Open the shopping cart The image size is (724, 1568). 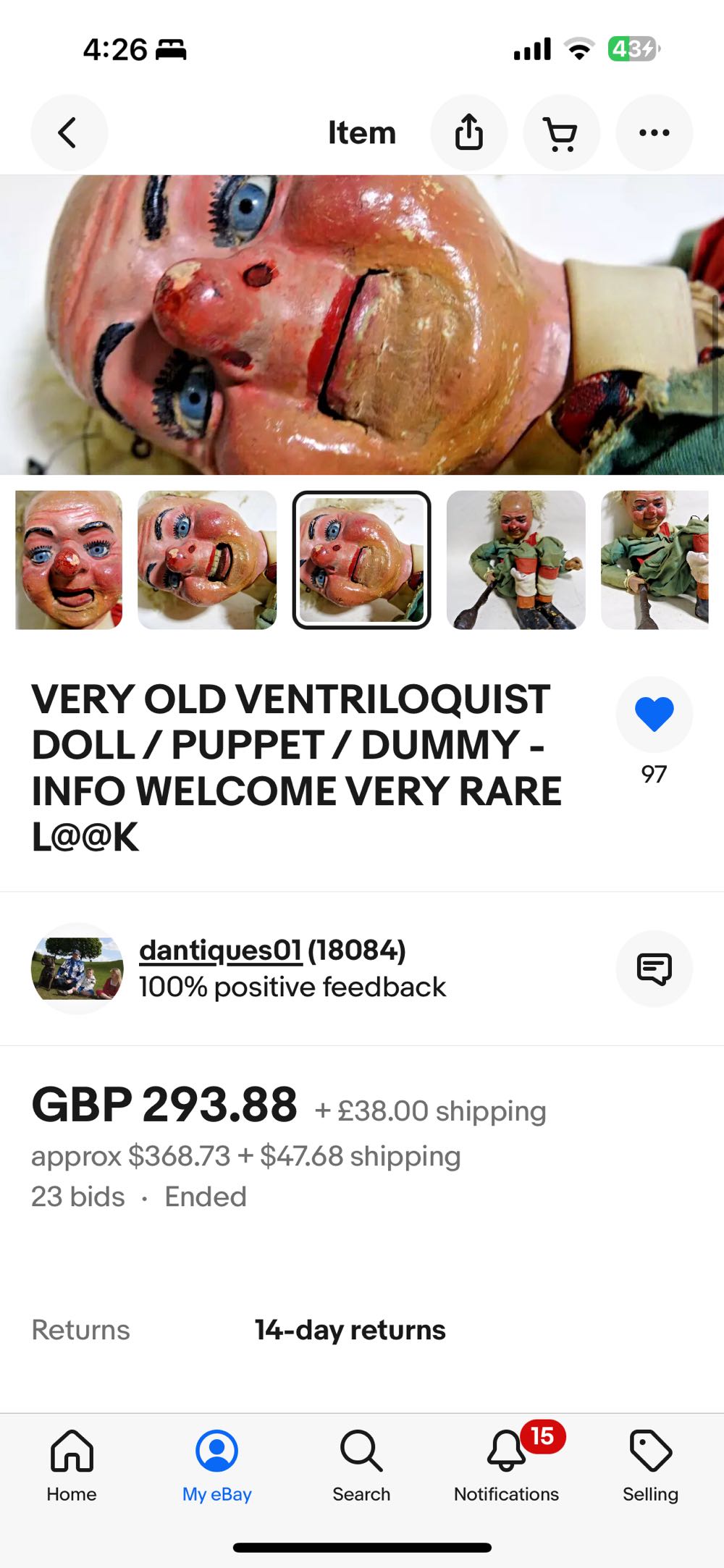point(561,133)
